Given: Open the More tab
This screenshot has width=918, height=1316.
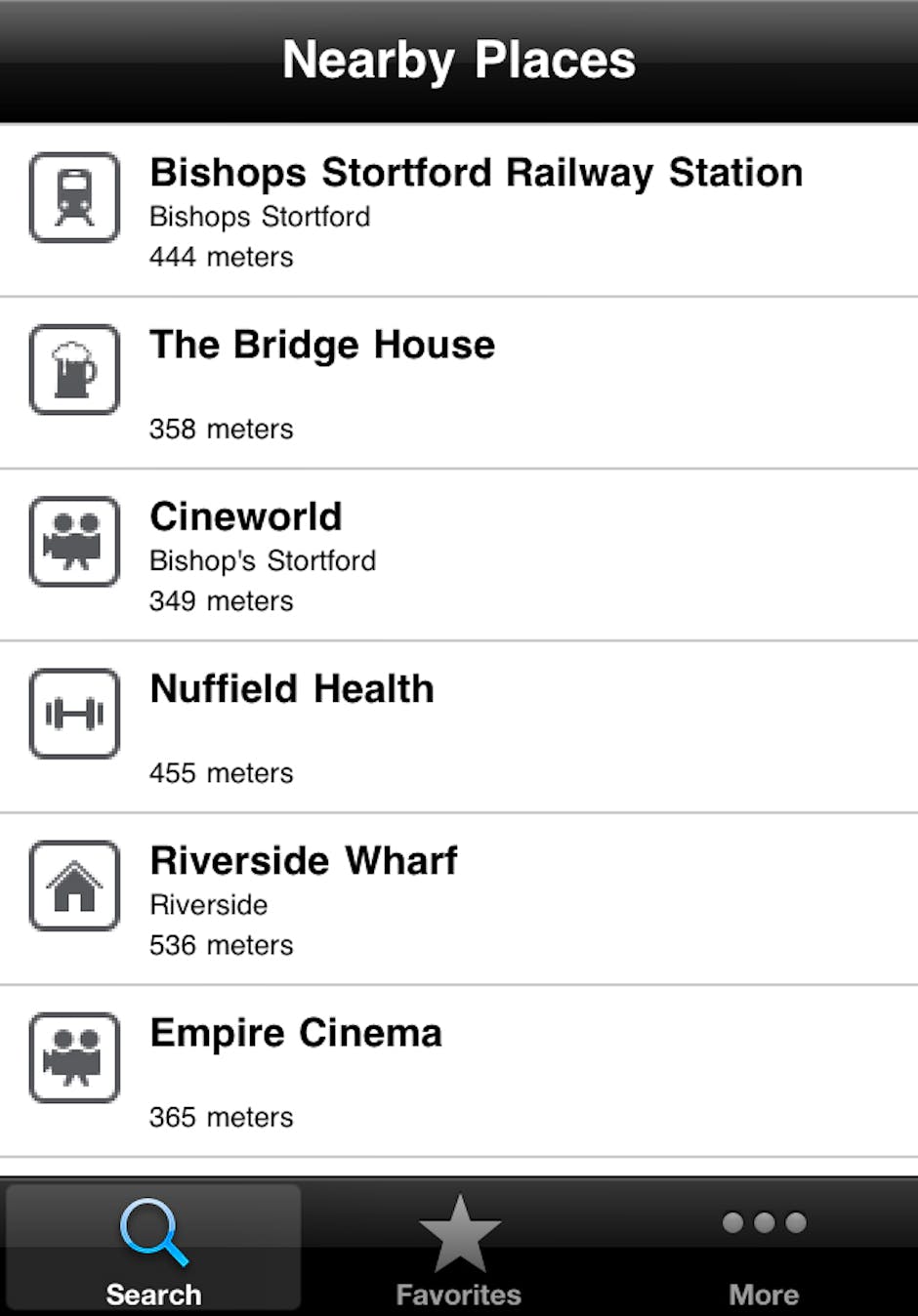Looking at the screenshot, I should coord(764,1250).
